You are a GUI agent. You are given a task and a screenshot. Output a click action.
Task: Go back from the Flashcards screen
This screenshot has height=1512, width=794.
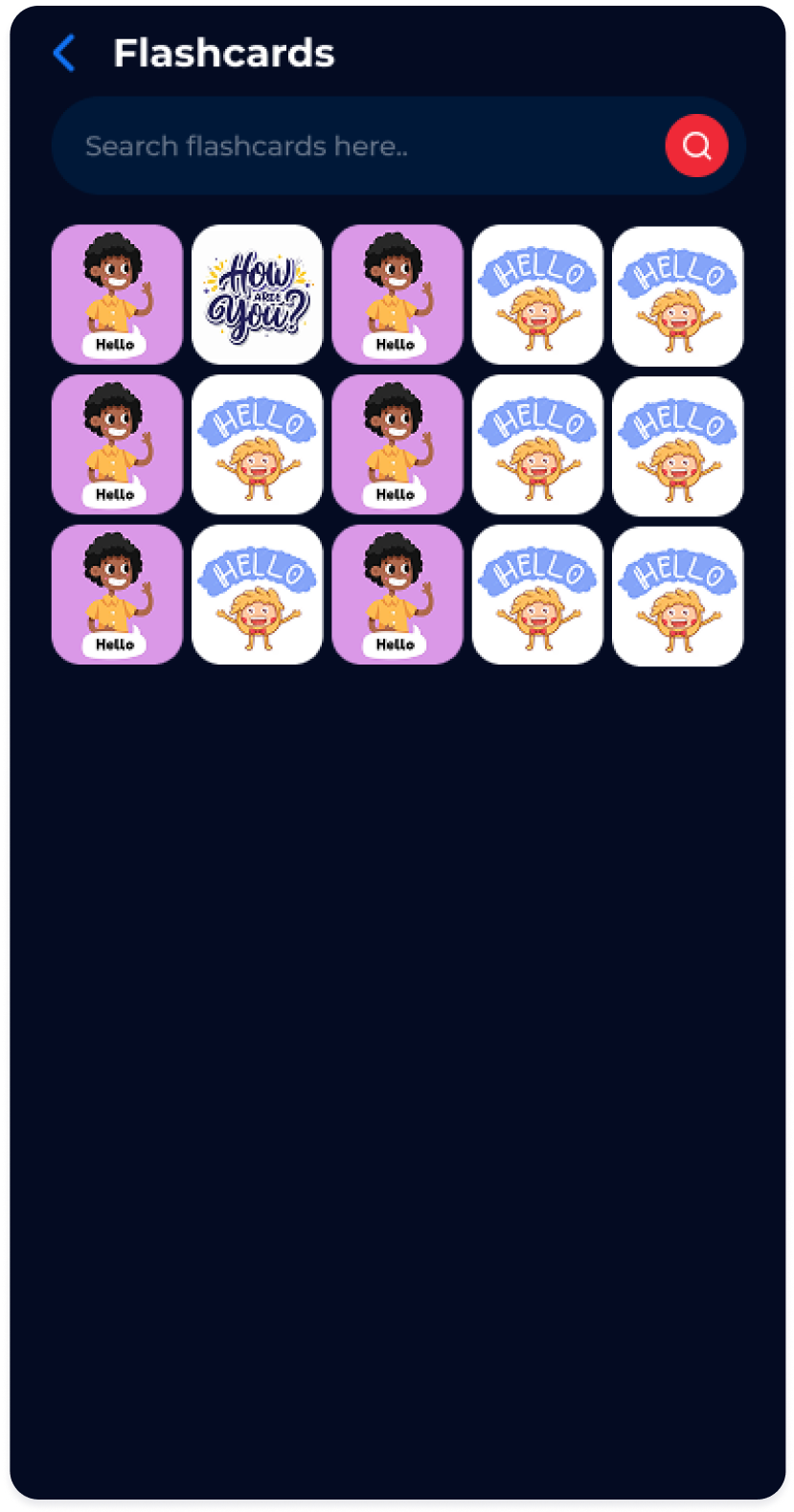pyautogui.click(x=64, y=54)
